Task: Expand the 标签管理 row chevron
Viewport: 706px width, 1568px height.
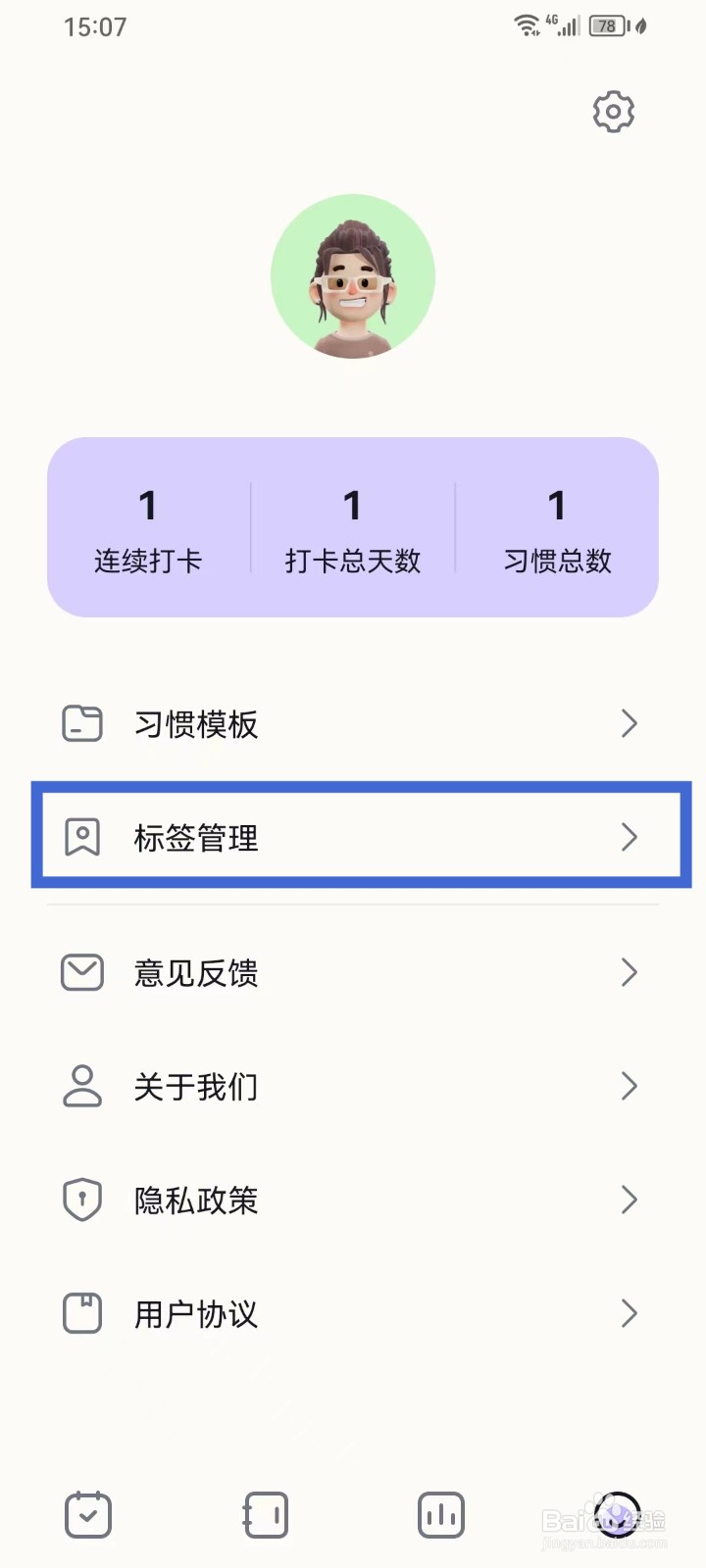Action: pyautogui.click(x=630, y=838)
